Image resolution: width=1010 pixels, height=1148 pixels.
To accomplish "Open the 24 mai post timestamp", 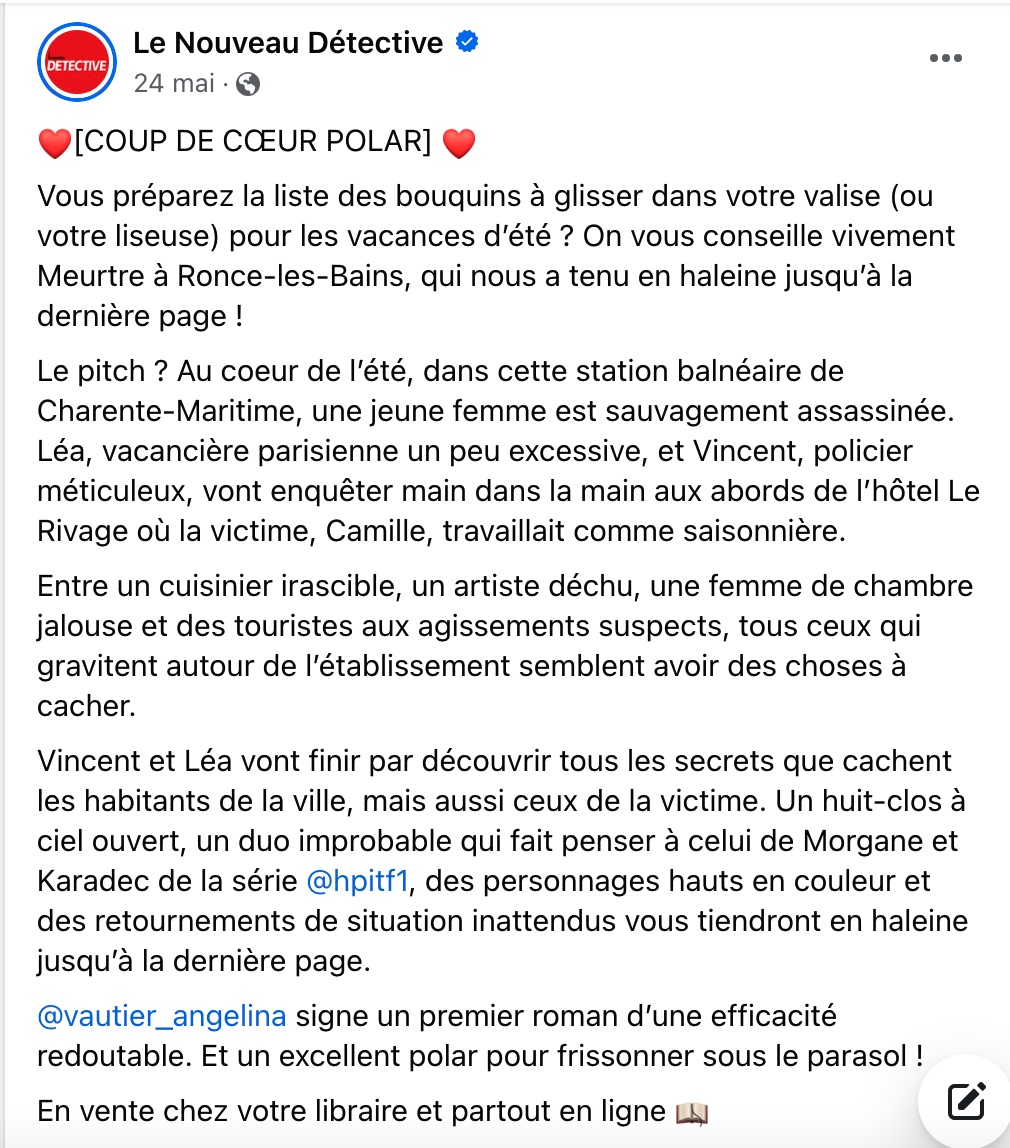I will coord(174,83).
